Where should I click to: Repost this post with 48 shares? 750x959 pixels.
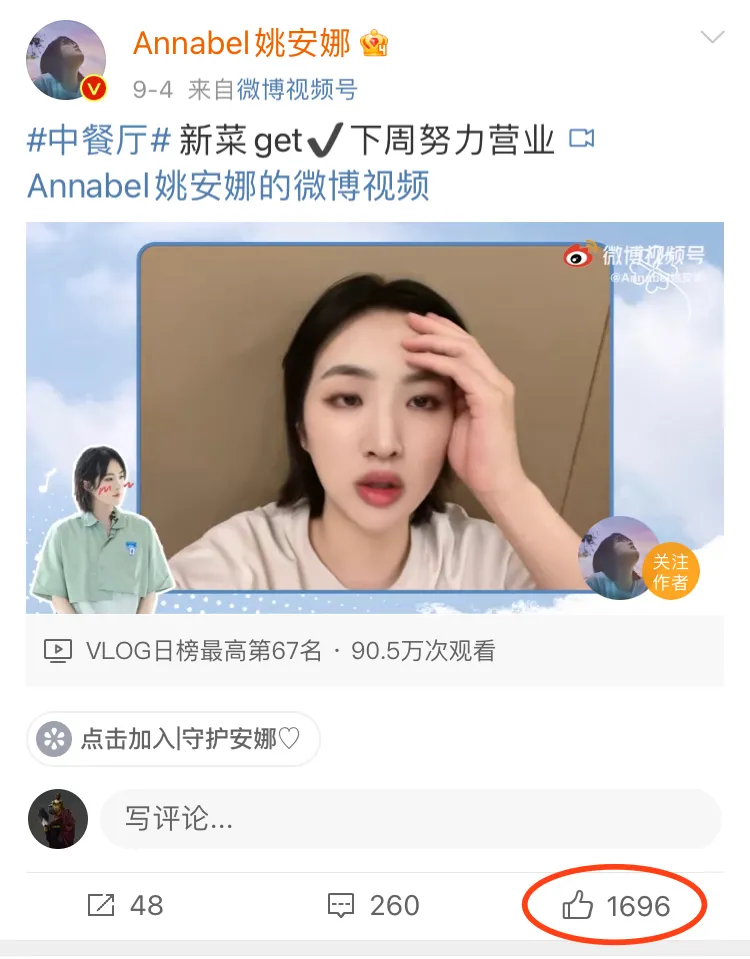coord(125,906)
